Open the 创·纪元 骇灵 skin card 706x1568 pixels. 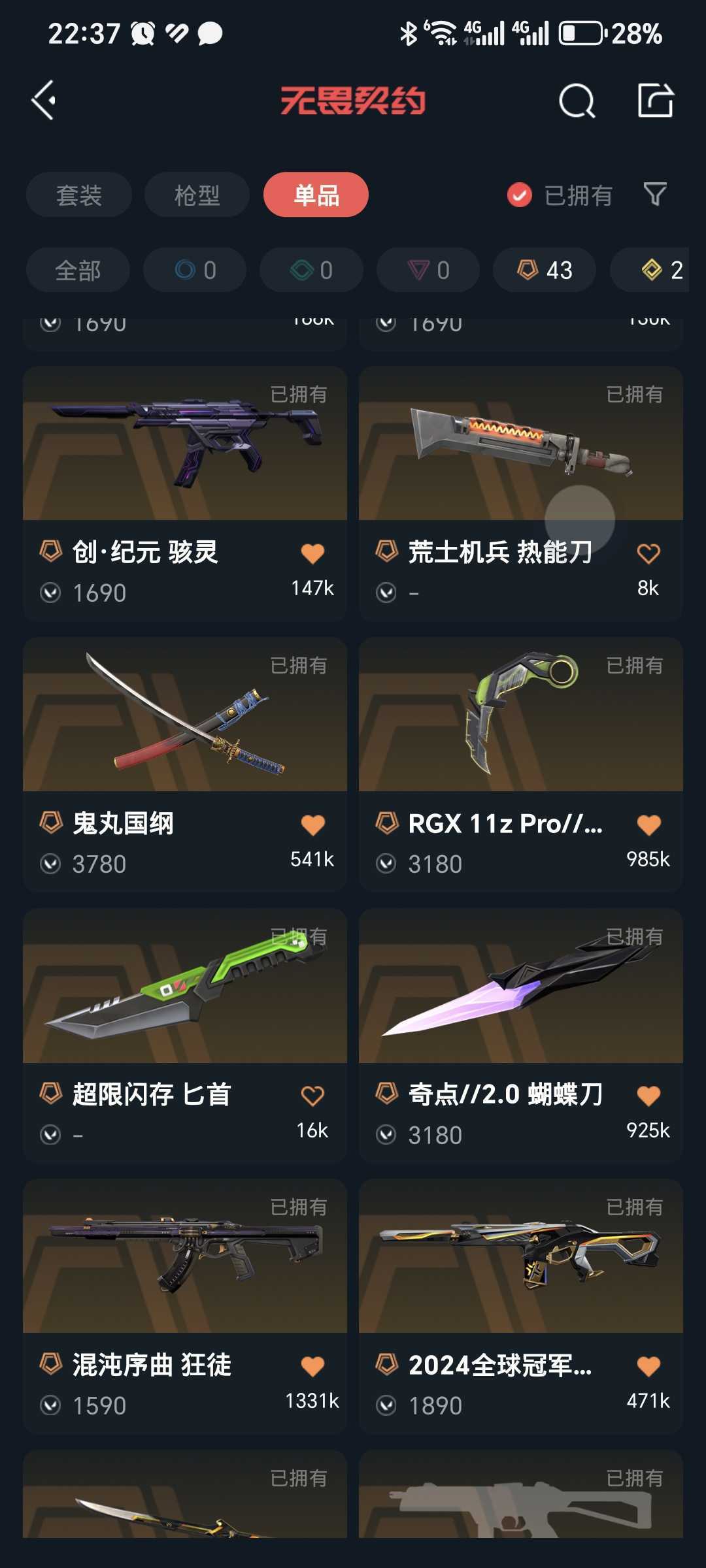click(x=185, y=493)
